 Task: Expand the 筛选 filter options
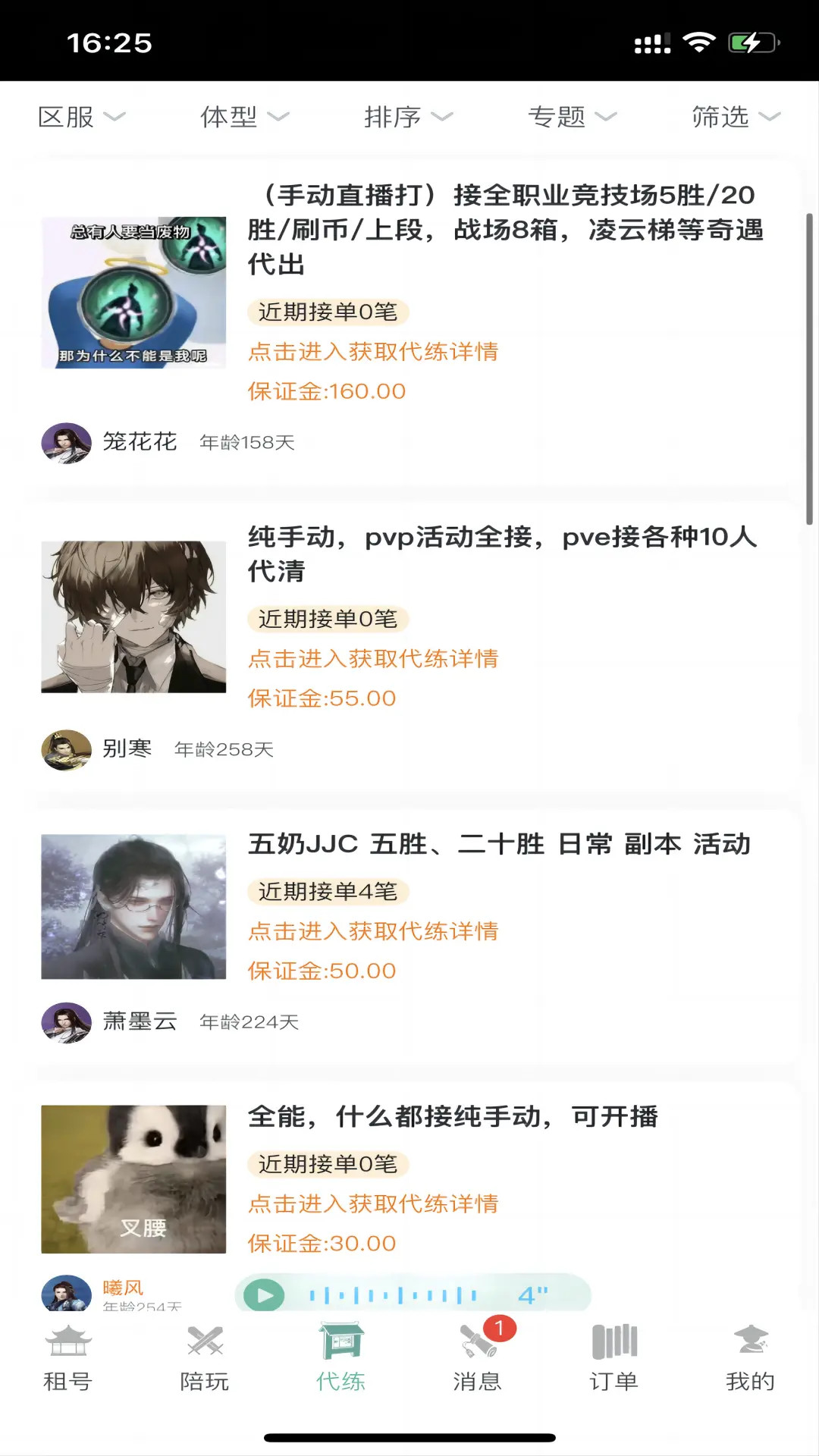click(x=733, y=117)
